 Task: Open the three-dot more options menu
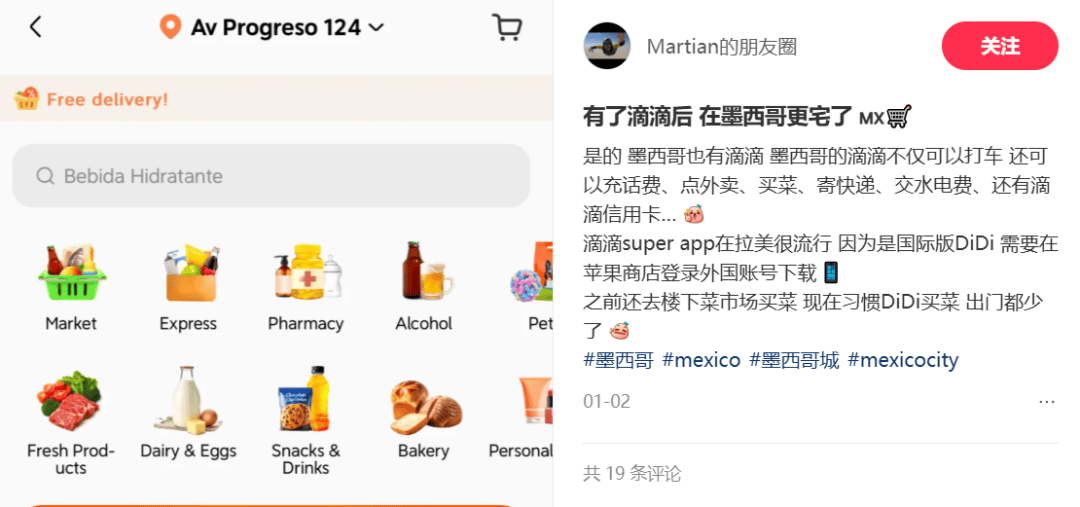[x=1046, y=402]
